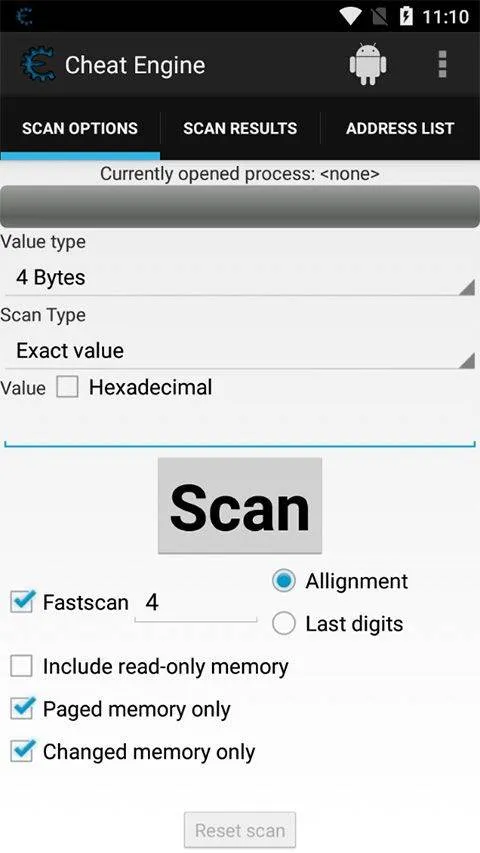Image resolution: width=480 pixels, height=853 pixels.
Task: Expand the Value type dropdown showing 4 Bytes
Action: [240, 278]
